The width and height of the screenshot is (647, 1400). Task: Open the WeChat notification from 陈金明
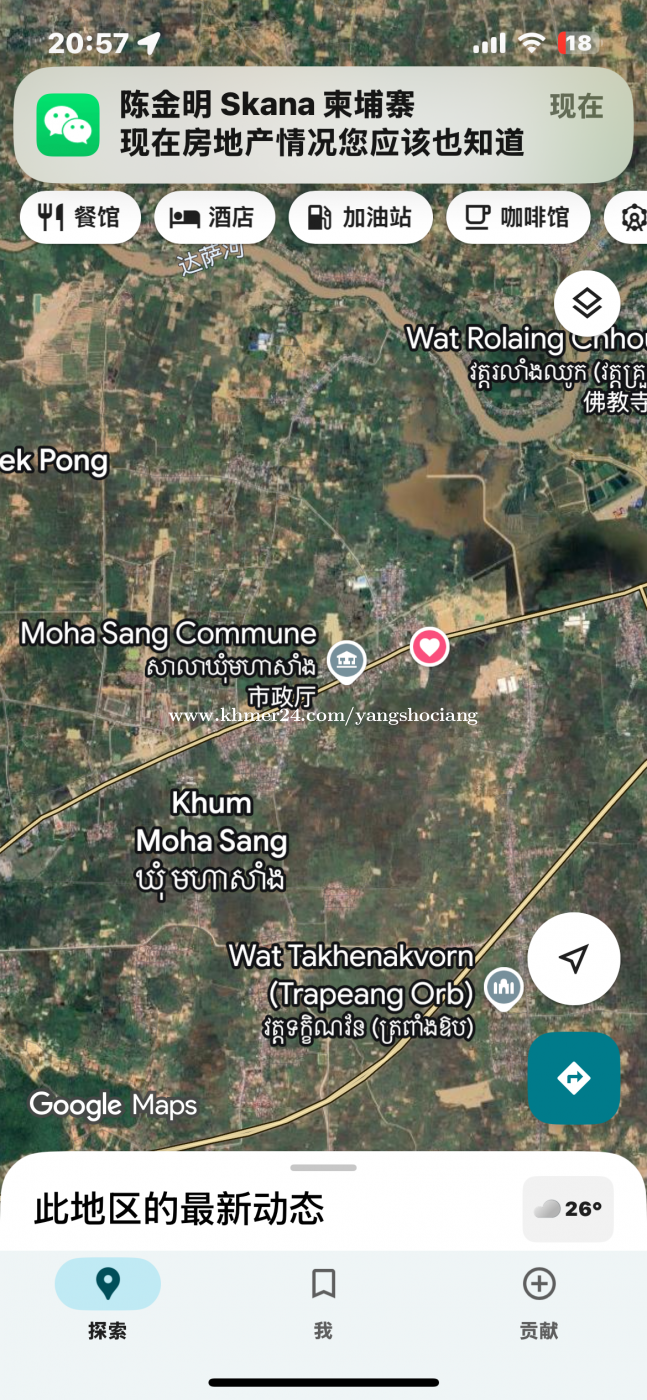[x=323, y=124]
